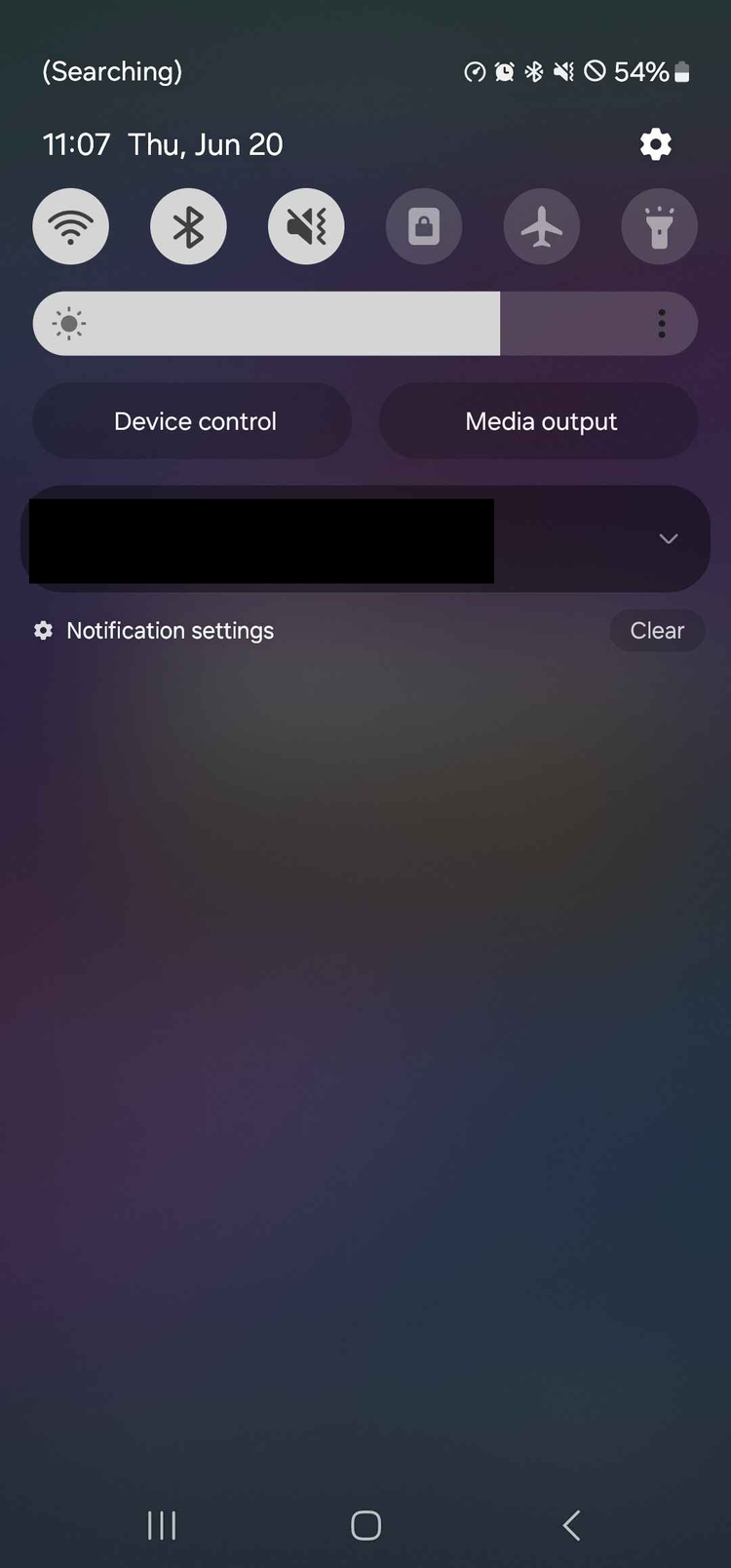Expand the notification with the chevron
This screenshot has height=1568, width=731.
coord(669,538)
